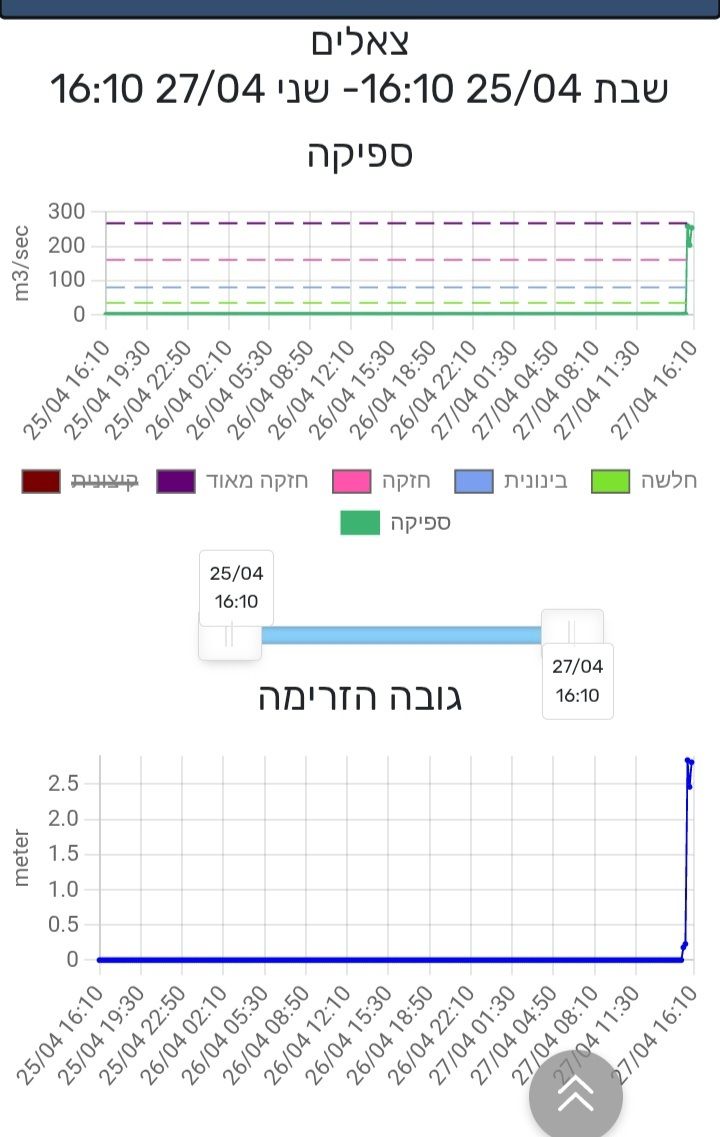
Task: Tap the 25/04 16:10 range slider handle
Action: click(x=230, y=635)
